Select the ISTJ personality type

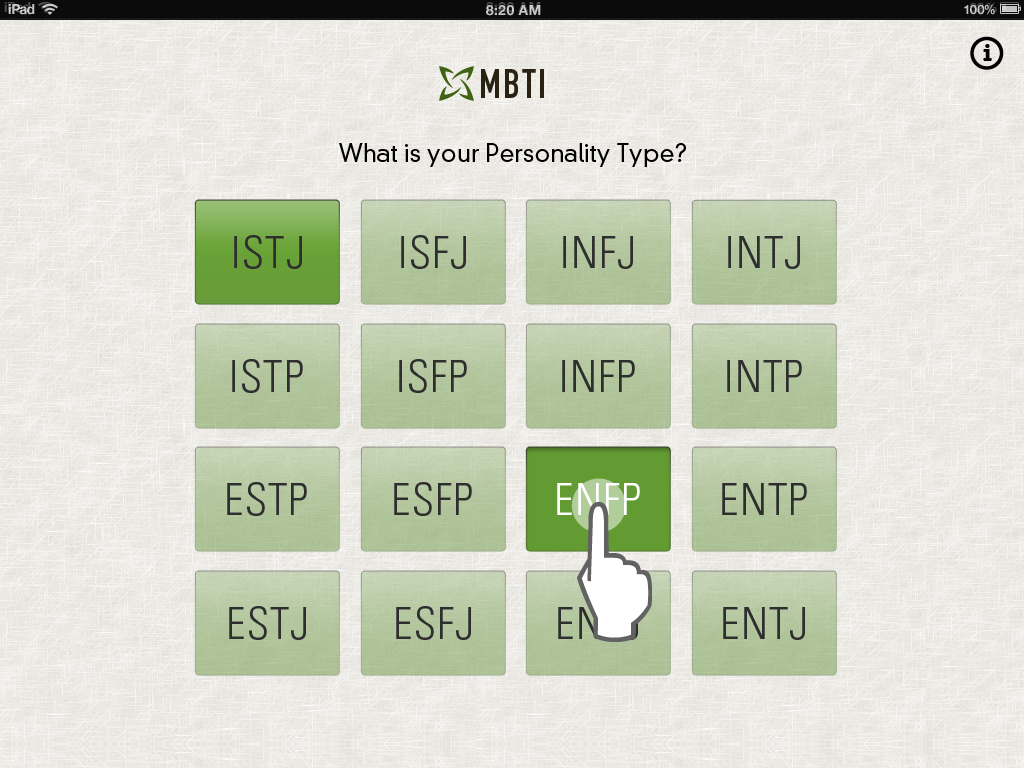[x=267, y=252]
